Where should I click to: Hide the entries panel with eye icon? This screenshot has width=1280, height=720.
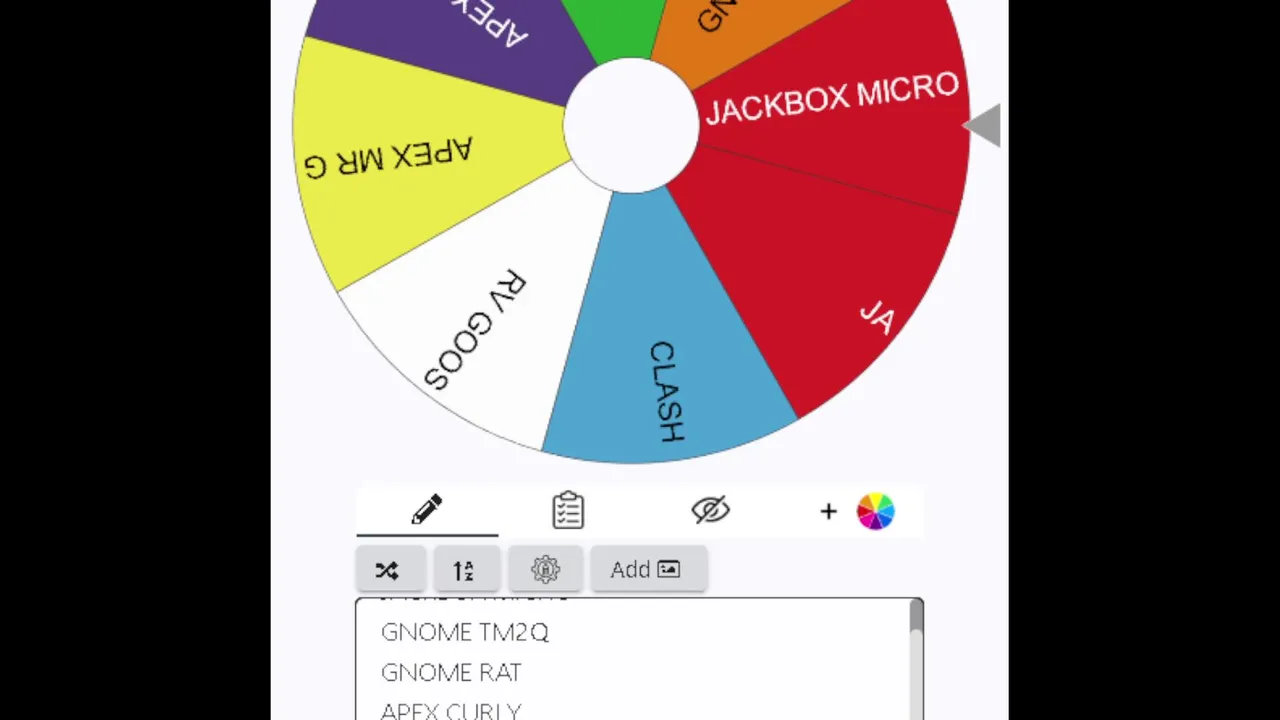tap(710, 511)
